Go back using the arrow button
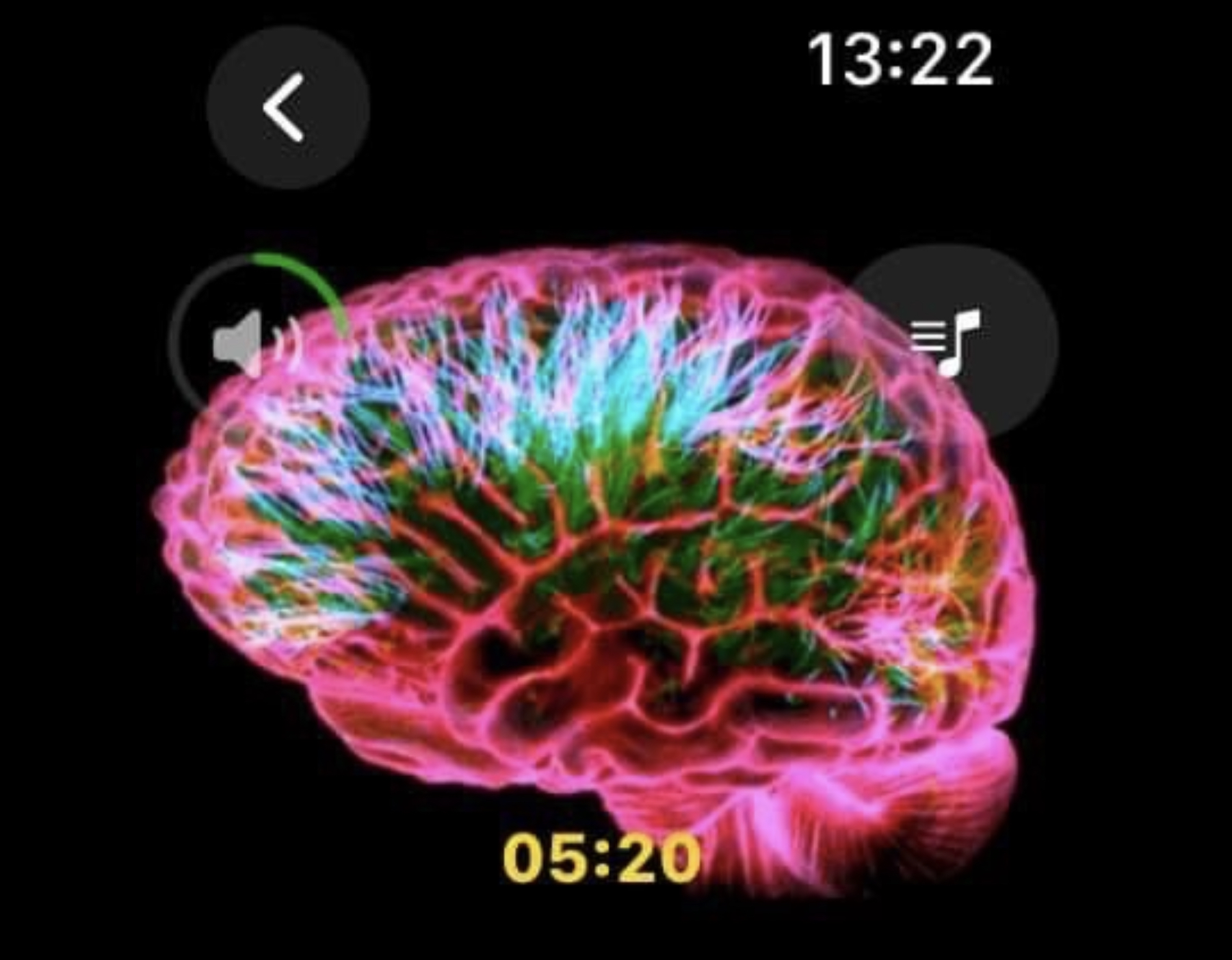This screenshot has width=1232, height=960. (x=287, y=108)
